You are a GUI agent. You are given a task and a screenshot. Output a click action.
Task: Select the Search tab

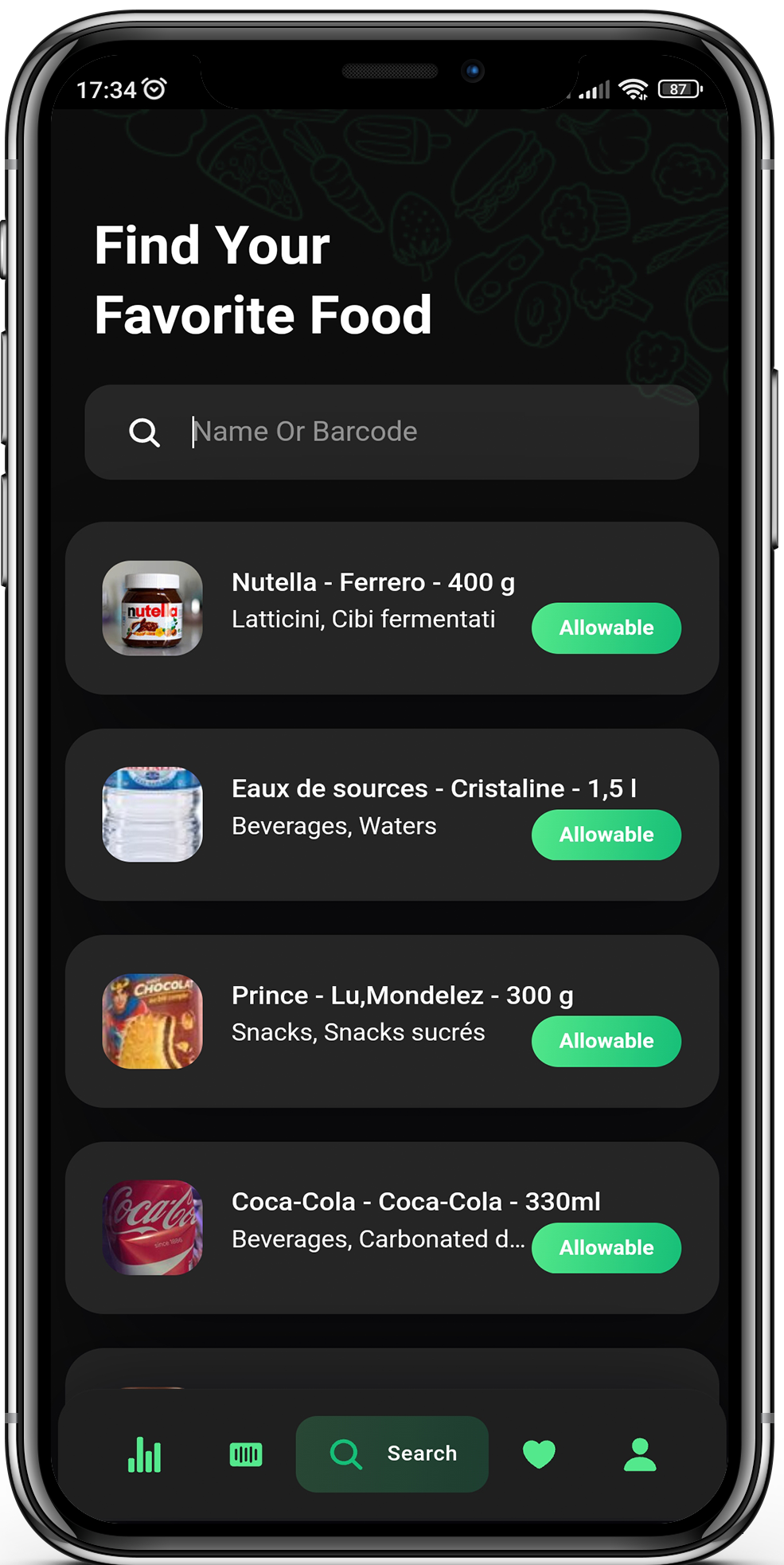392,1454
